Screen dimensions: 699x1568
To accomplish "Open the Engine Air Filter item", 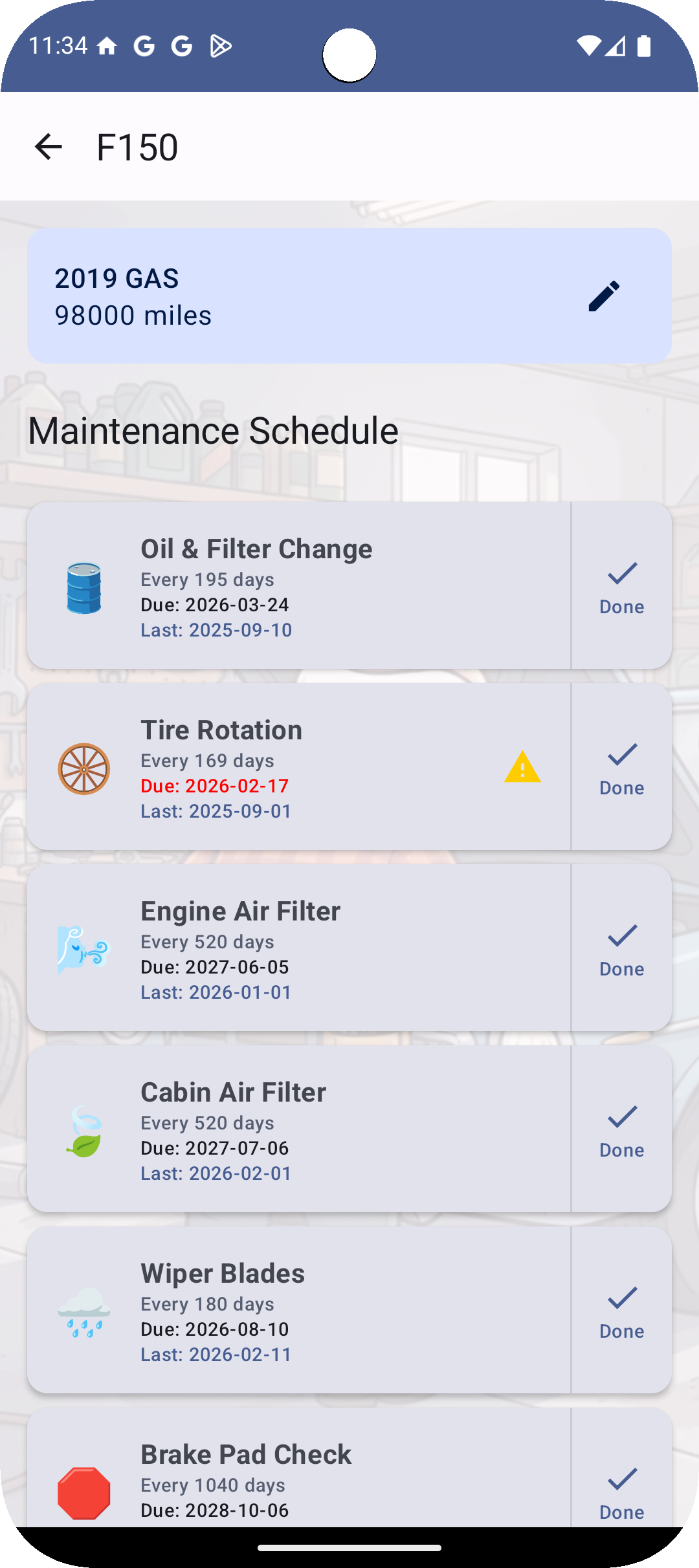I will click(x=298, y=948).
